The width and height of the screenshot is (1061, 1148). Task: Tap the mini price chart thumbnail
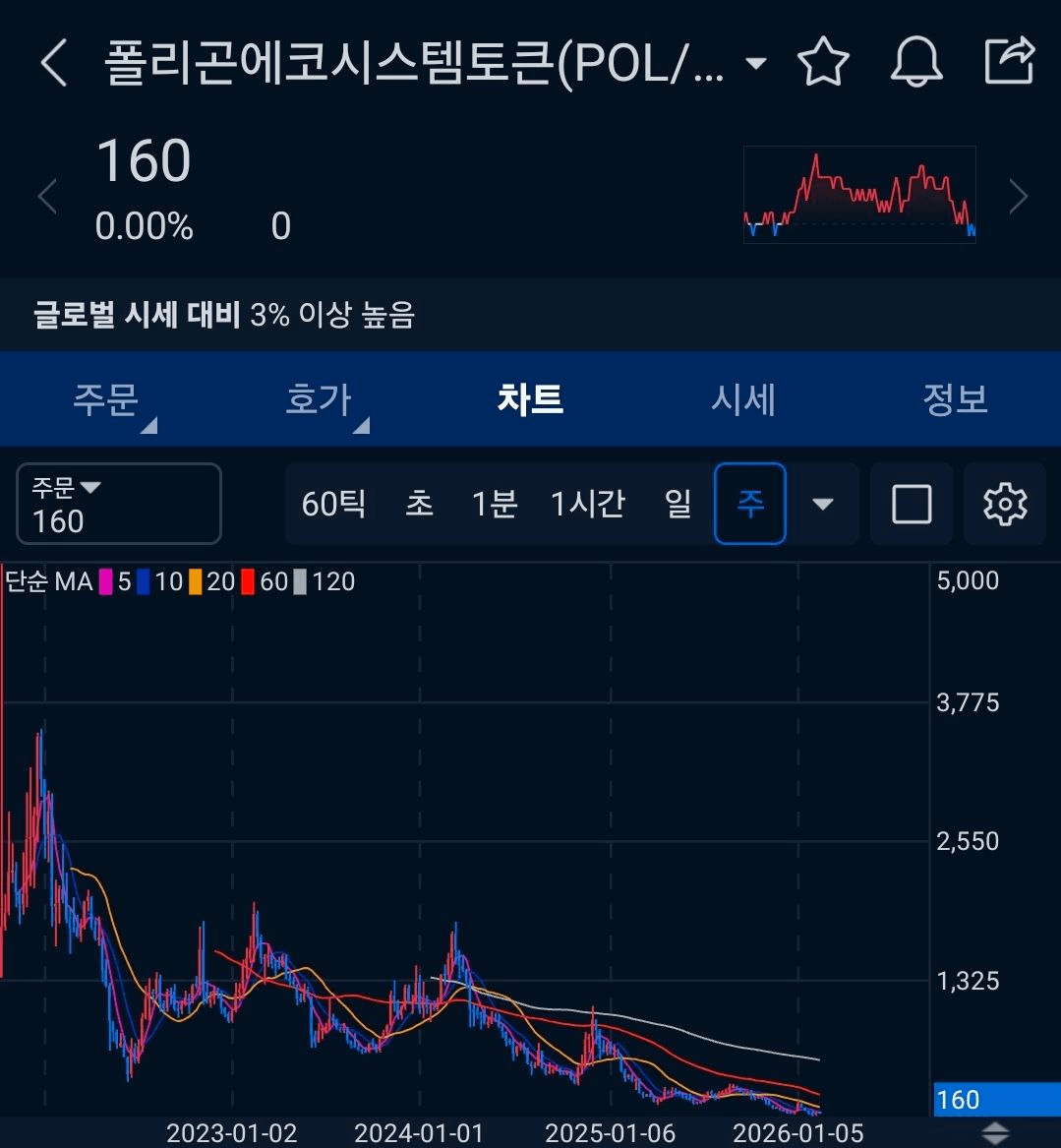(x=858, y=194)
